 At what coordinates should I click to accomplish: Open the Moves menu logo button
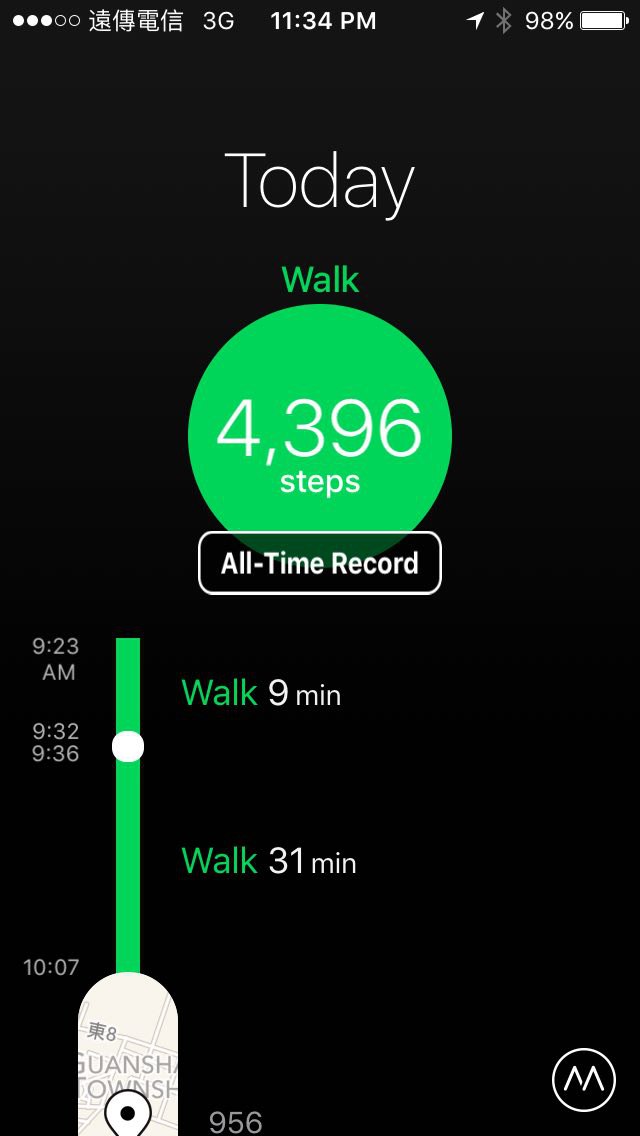584,1080
